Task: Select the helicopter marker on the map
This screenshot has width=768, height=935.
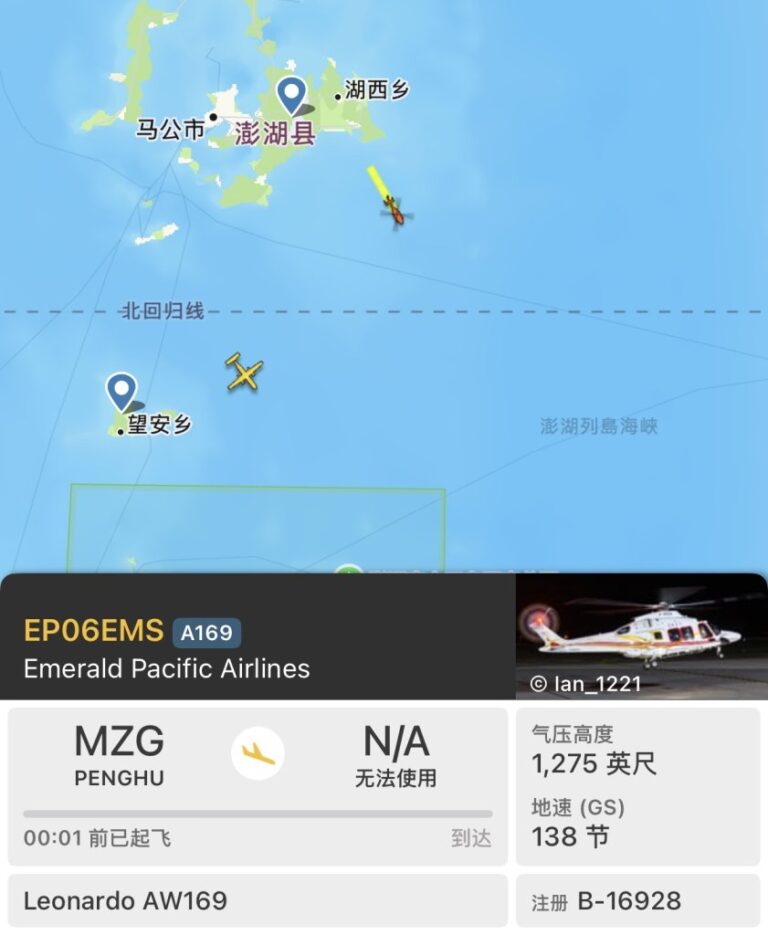Action: 396,211
